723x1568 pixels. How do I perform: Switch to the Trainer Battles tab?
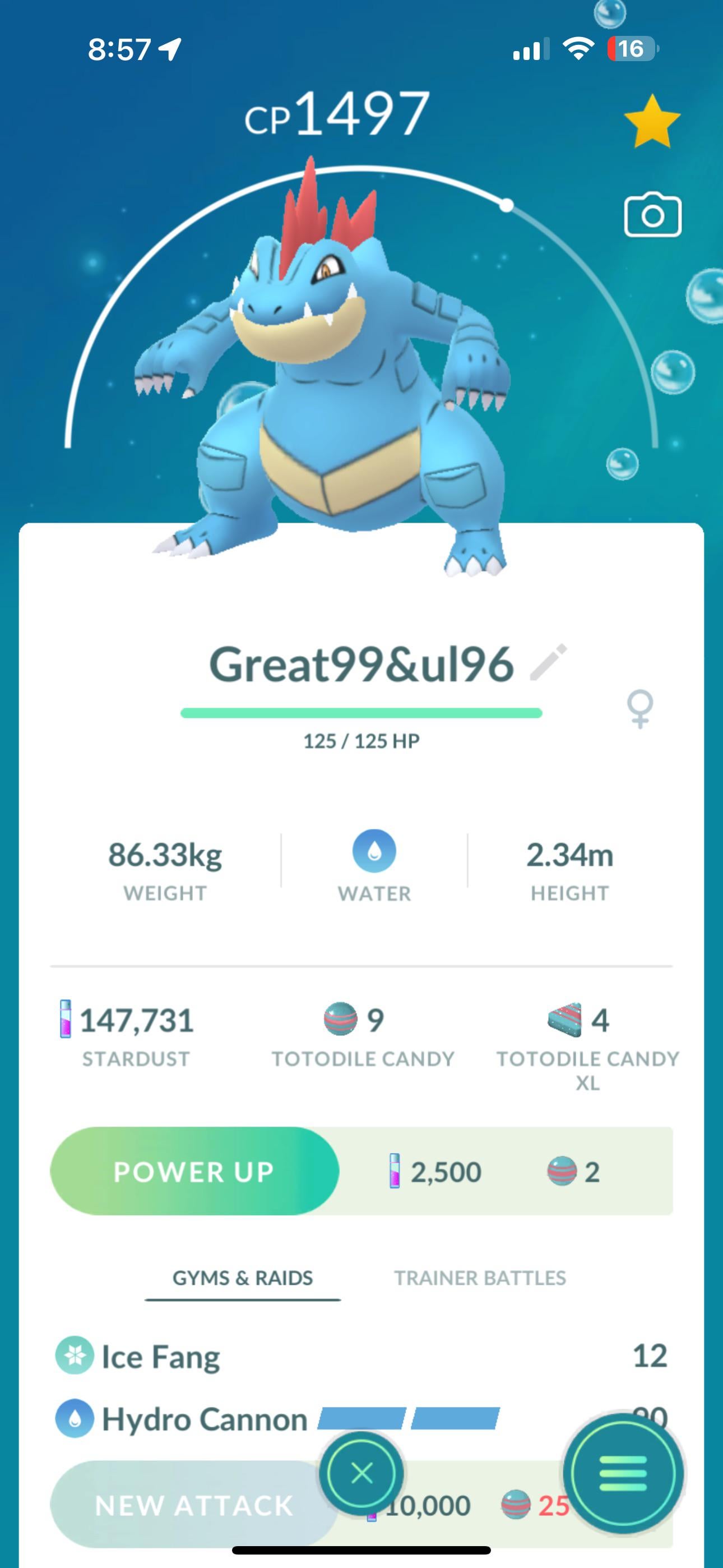[480, 1278]
